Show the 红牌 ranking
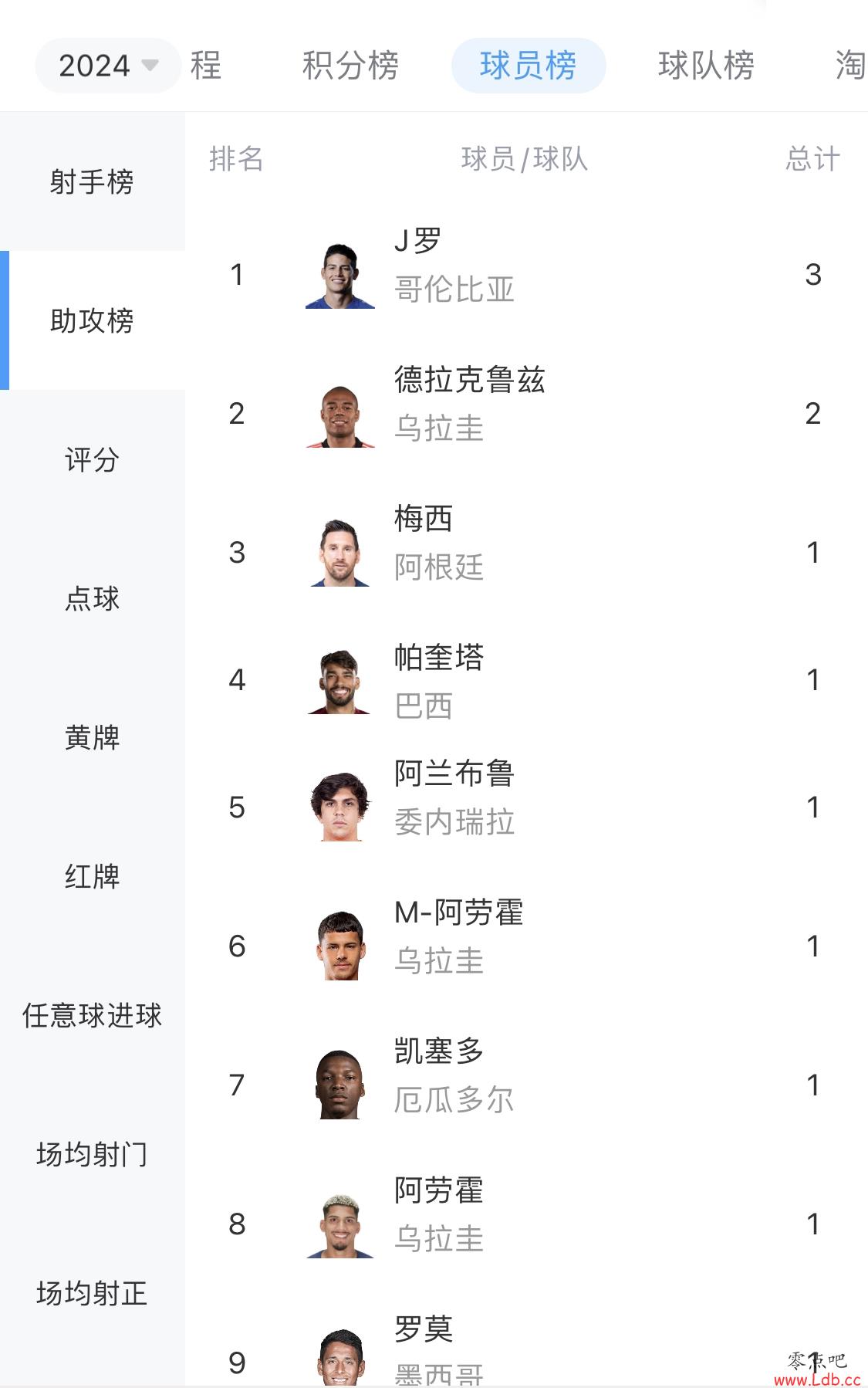Viewport: 868px width, 1388px height. coord(92,877)
